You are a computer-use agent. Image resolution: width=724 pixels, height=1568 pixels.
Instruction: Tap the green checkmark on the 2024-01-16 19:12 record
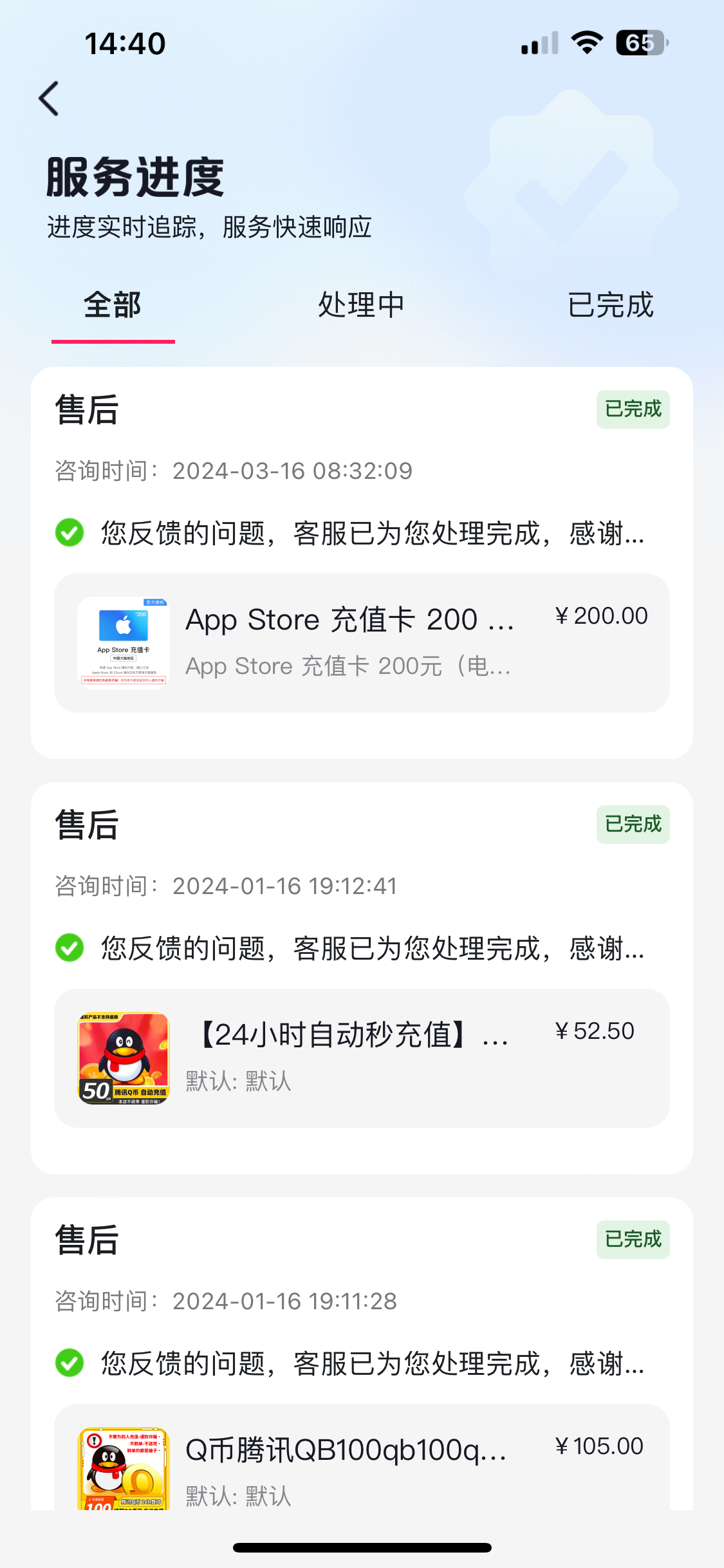[x=71, y=947]
